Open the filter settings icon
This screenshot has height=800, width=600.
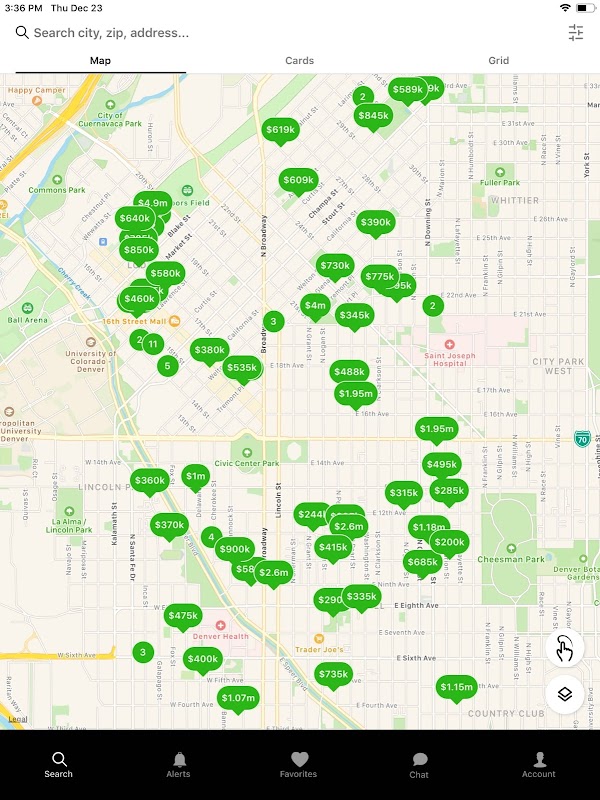576,33
